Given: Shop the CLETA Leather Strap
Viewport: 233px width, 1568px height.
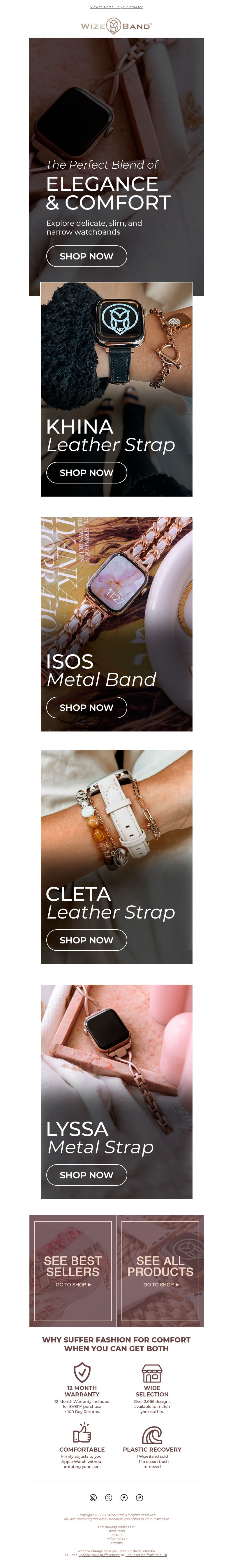Looking at the screenshot, I should [x=87, y=940].
